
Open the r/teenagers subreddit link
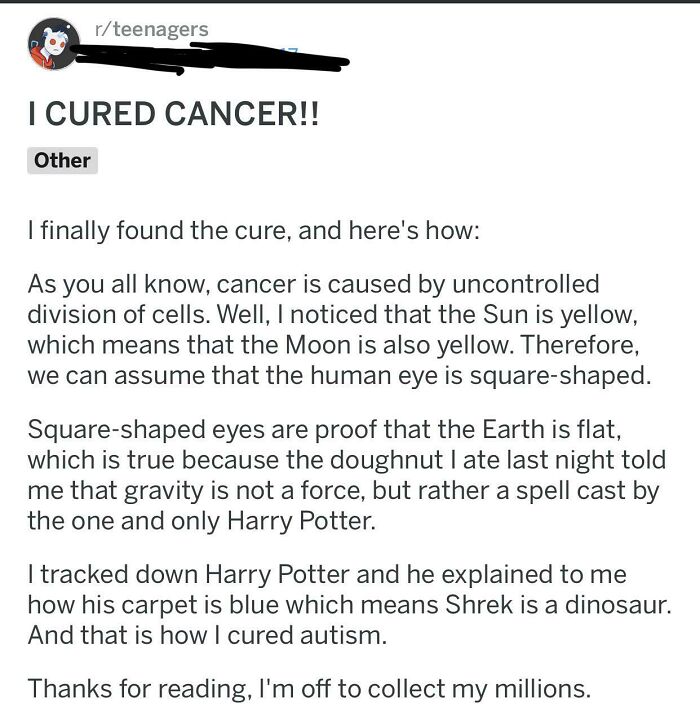(x=152, y=30)
